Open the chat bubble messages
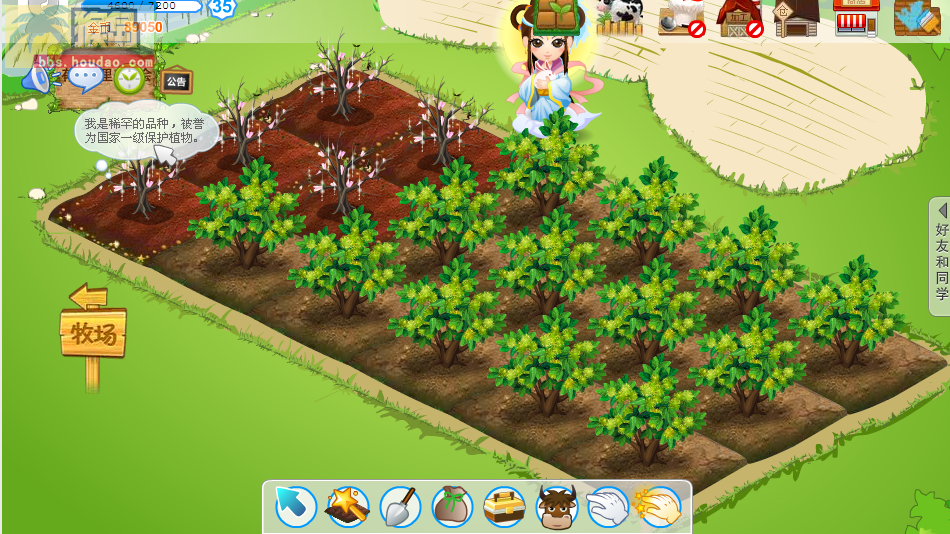 point(84,76)
